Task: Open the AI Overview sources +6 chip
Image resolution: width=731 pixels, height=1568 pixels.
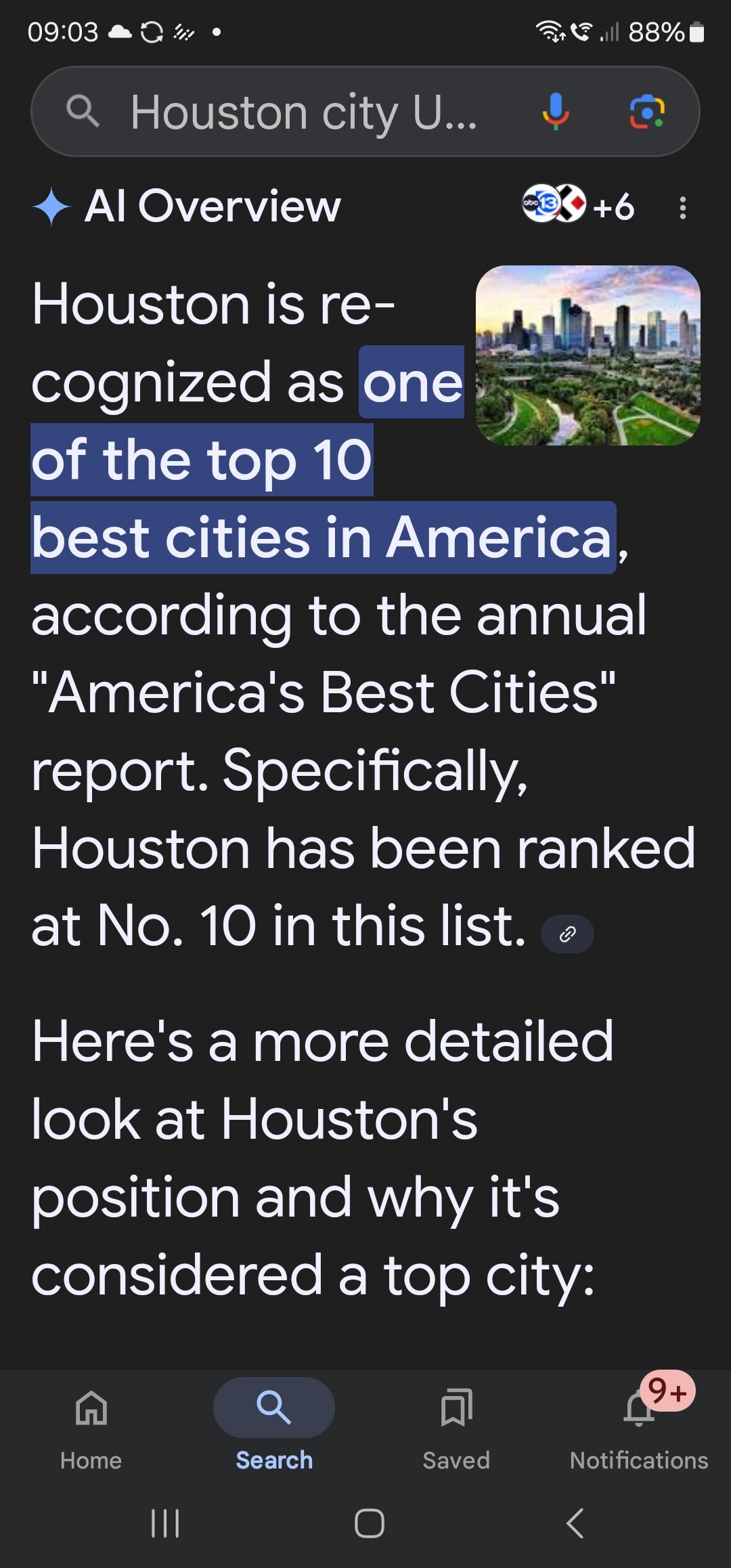Action: pyautogui.click(x=578, y=206)
